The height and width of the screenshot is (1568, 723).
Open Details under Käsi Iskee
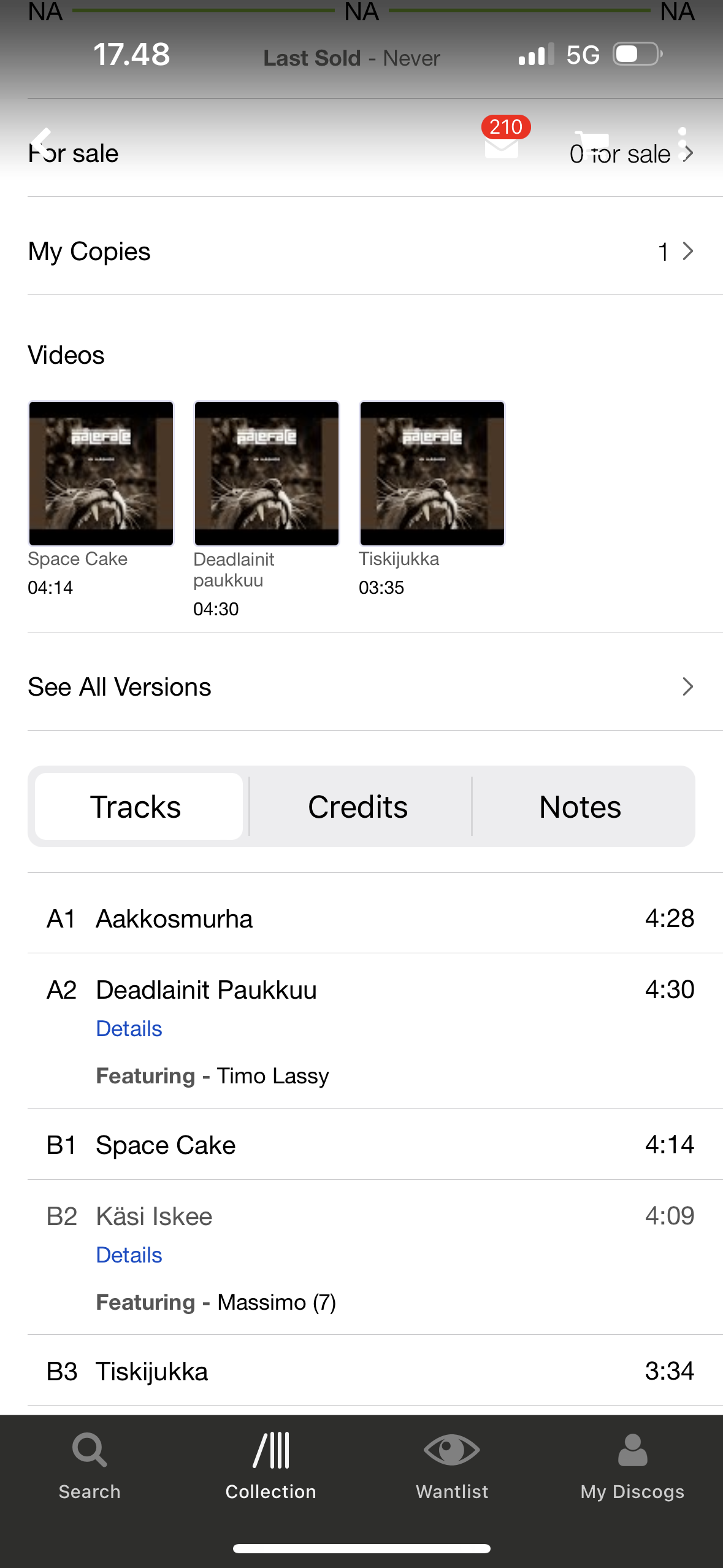129,1255
